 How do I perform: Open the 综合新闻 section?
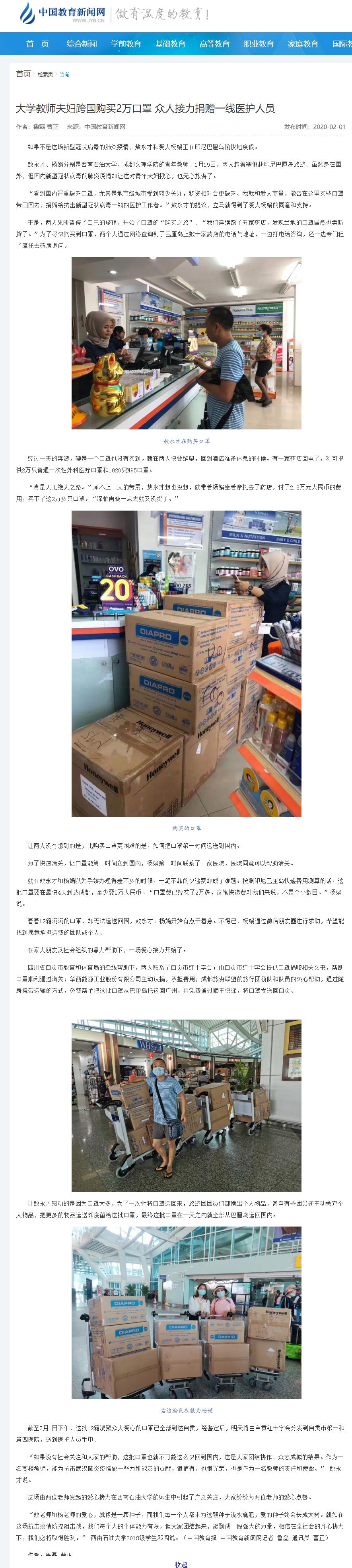coord(82,44)
